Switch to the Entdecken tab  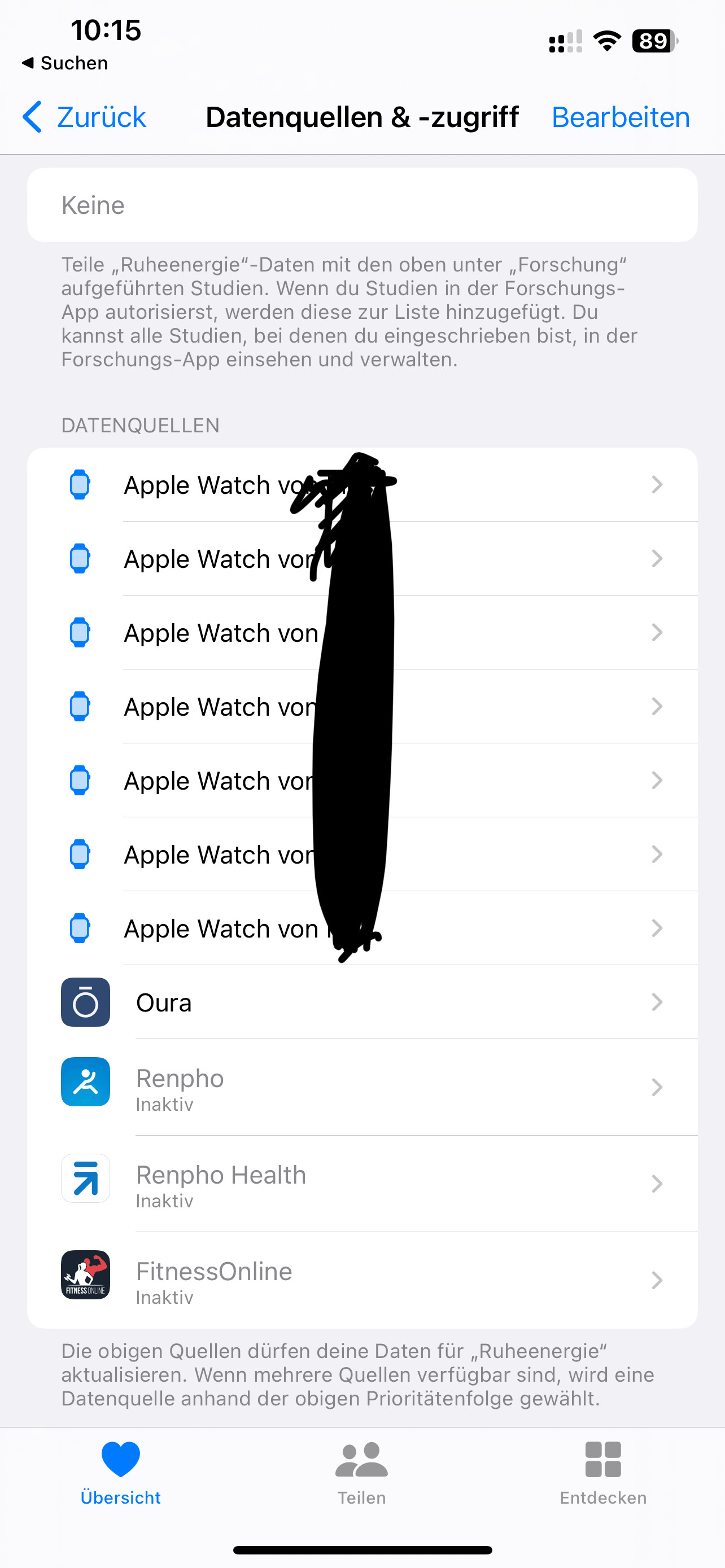click(602, 1473)
